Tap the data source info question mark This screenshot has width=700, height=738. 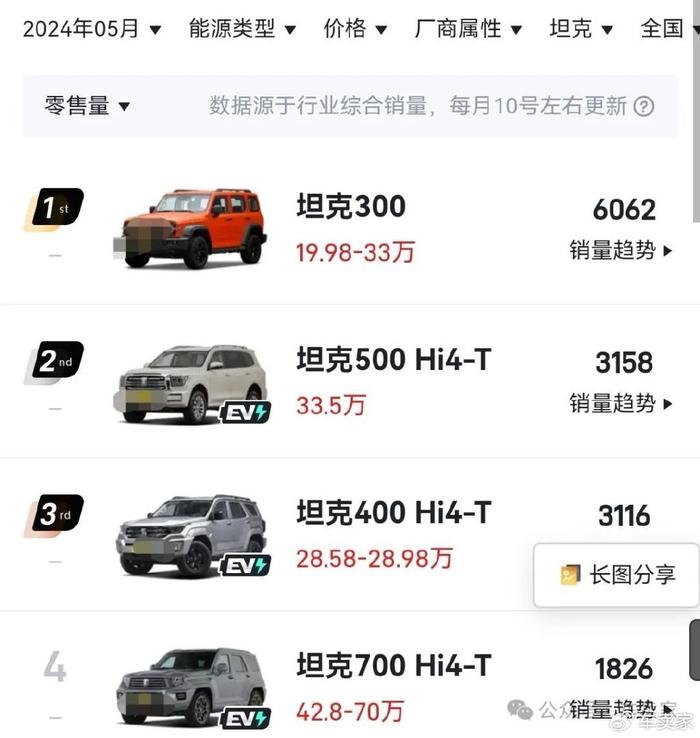coord(644,106)
